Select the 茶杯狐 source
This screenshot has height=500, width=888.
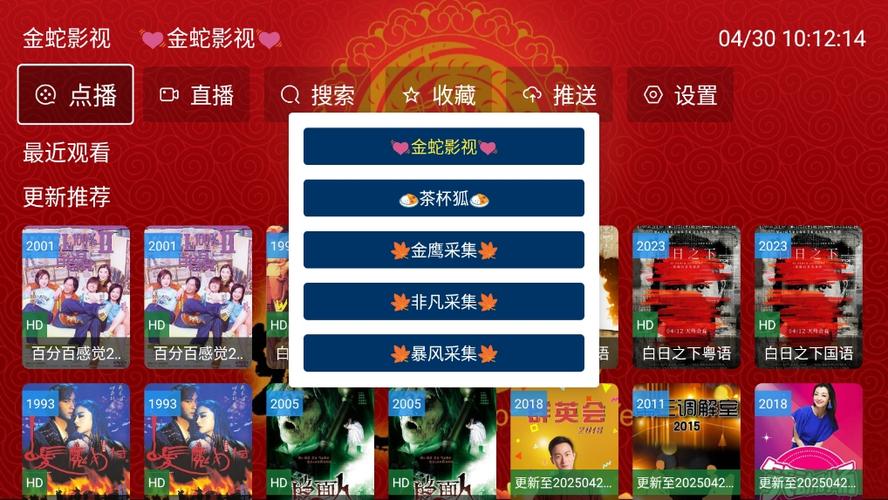click(444, 199)
